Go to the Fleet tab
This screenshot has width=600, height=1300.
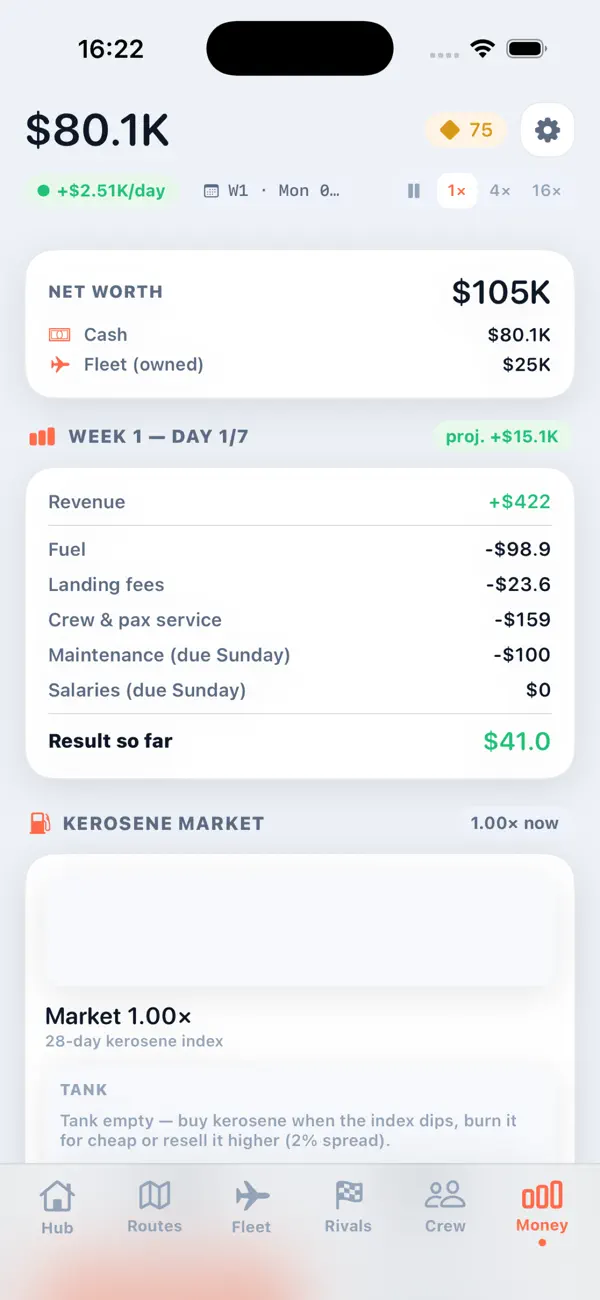click(x=252, y=1207)
